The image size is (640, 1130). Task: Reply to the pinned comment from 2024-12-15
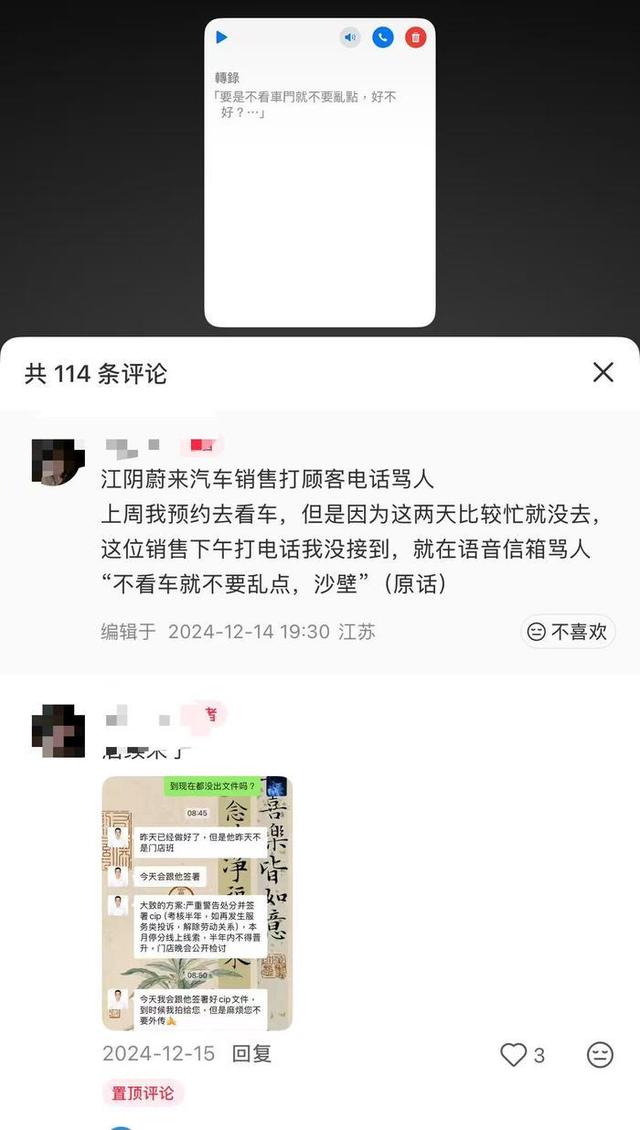point(251,1054)
